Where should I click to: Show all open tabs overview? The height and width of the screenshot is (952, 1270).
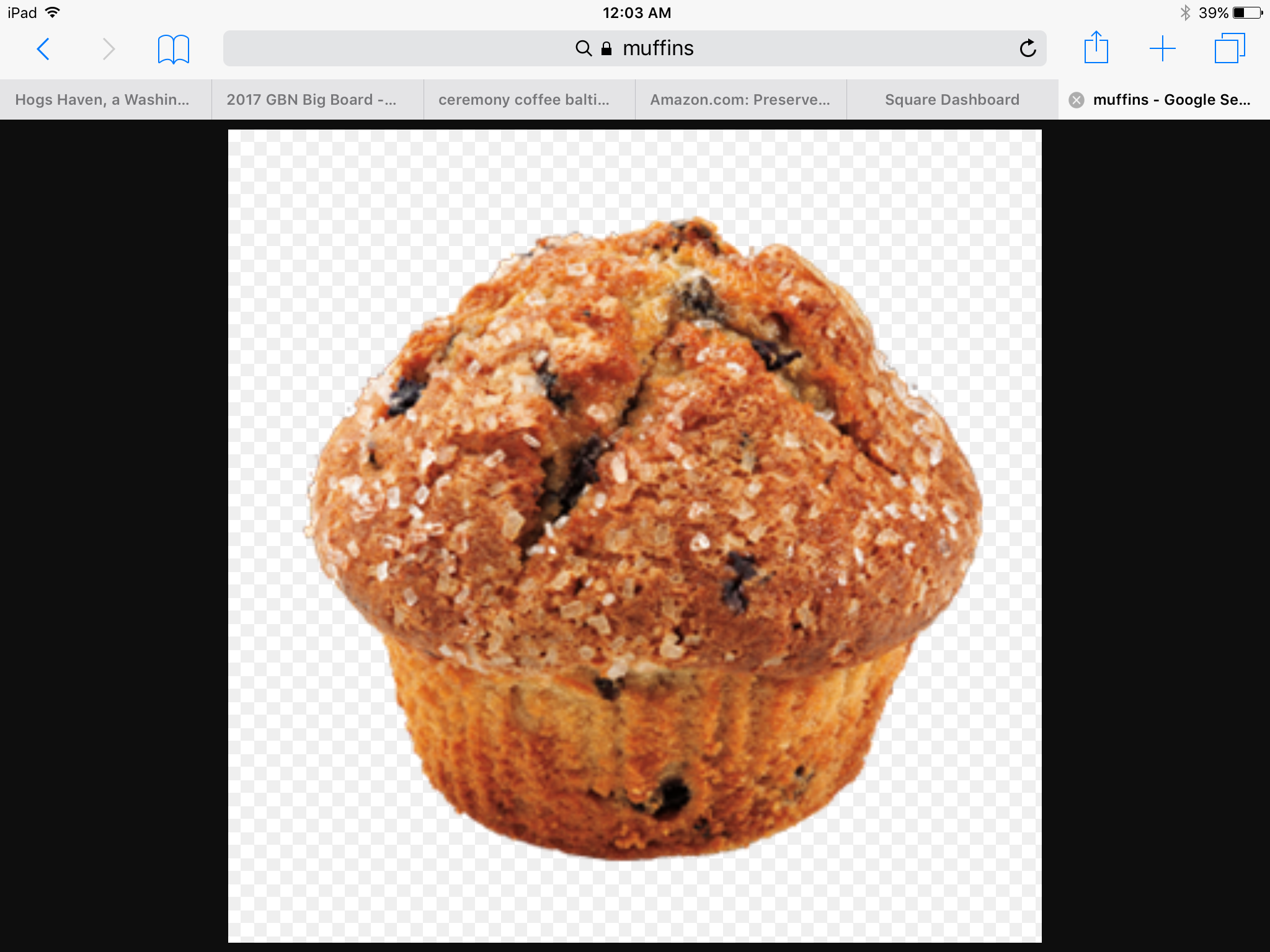pyautogui.click(x=1229, y=48)
